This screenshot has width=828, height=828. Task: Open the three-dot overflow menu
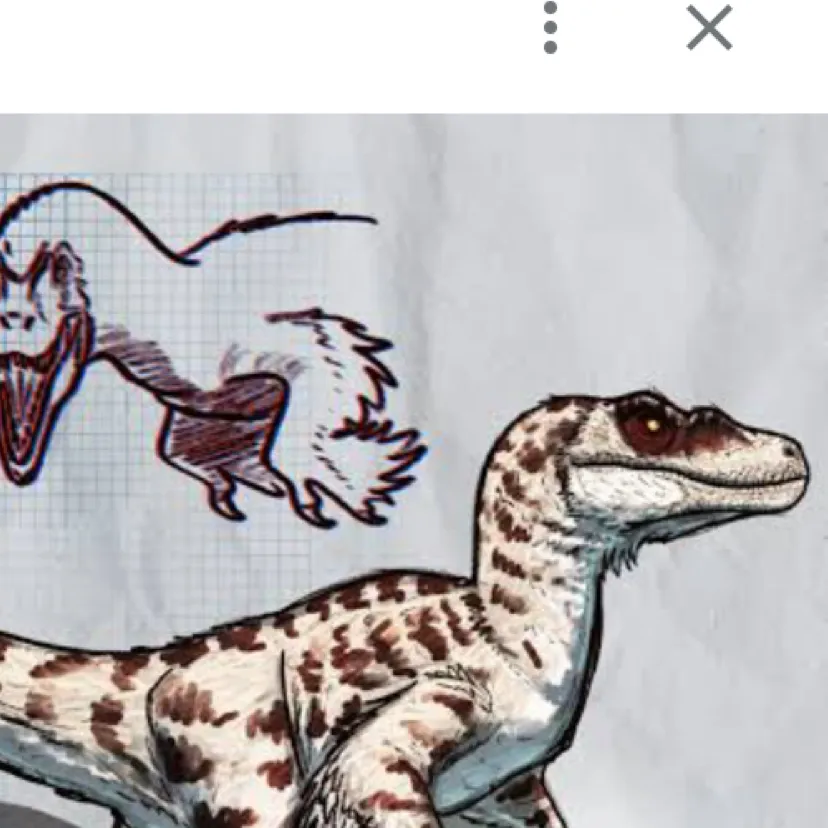click(x=550, y=28)
